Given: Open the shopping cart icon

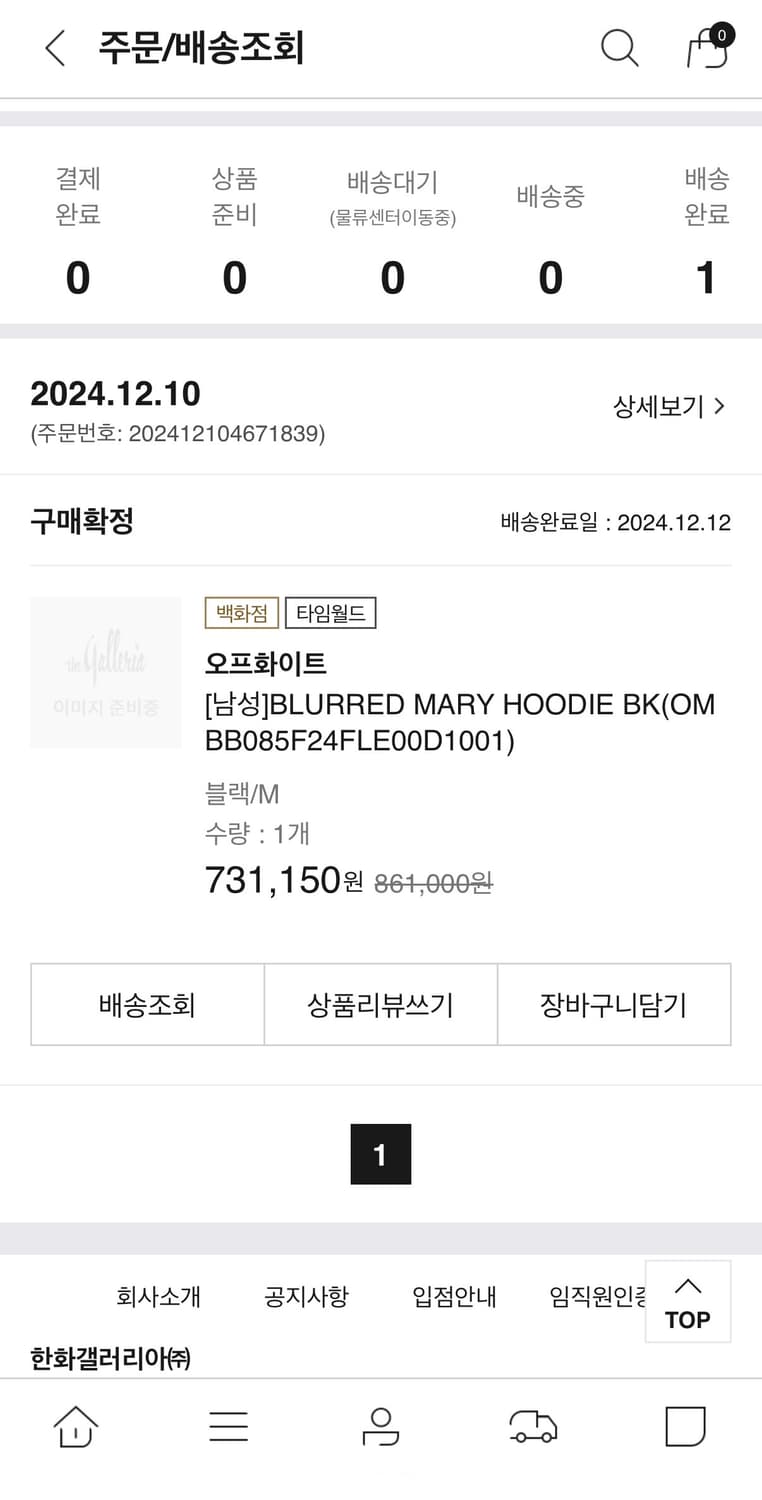Looking at the screenshot, I should [x=707, y=50].
